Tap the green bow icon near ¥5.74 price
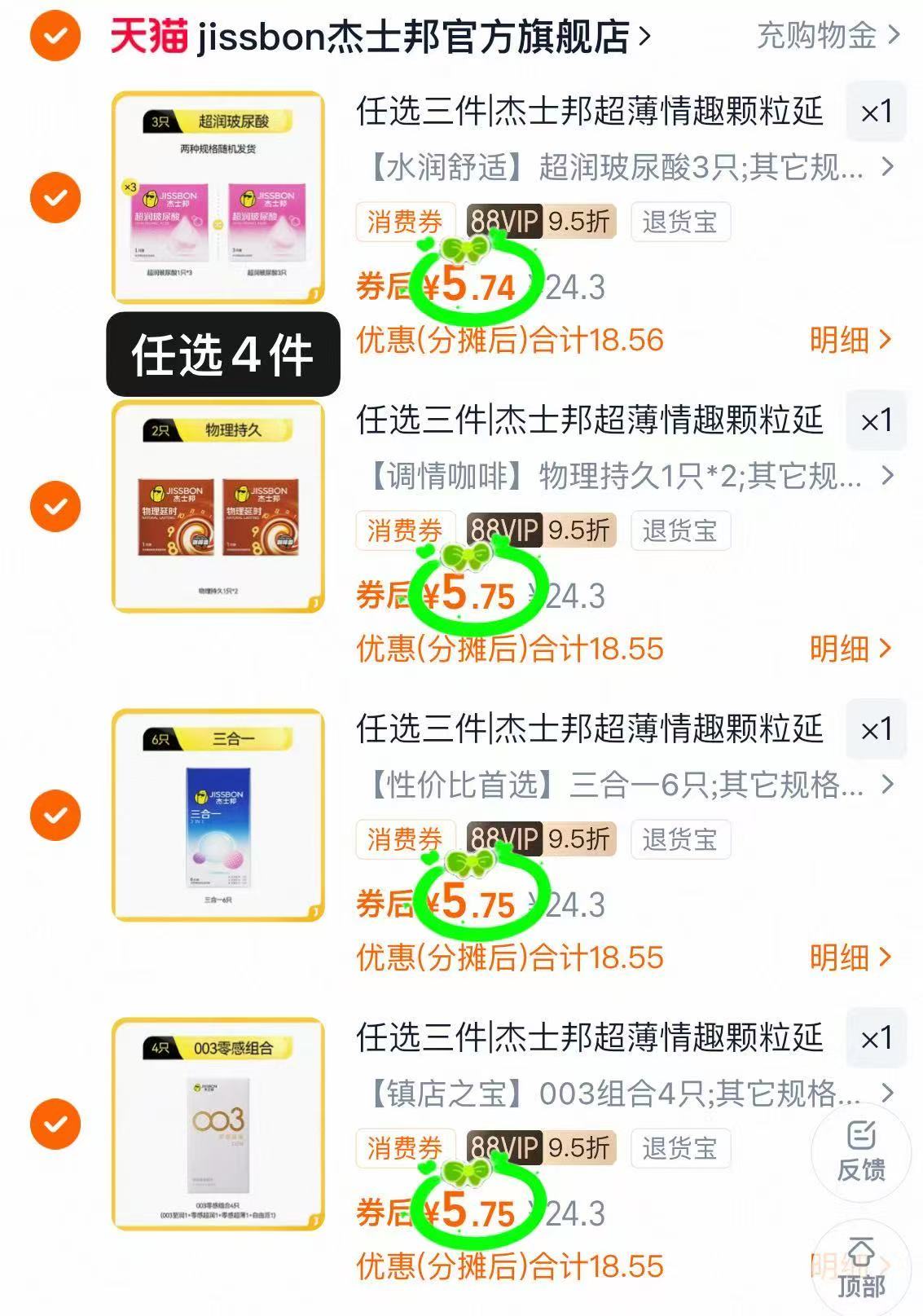 point(467,249)
